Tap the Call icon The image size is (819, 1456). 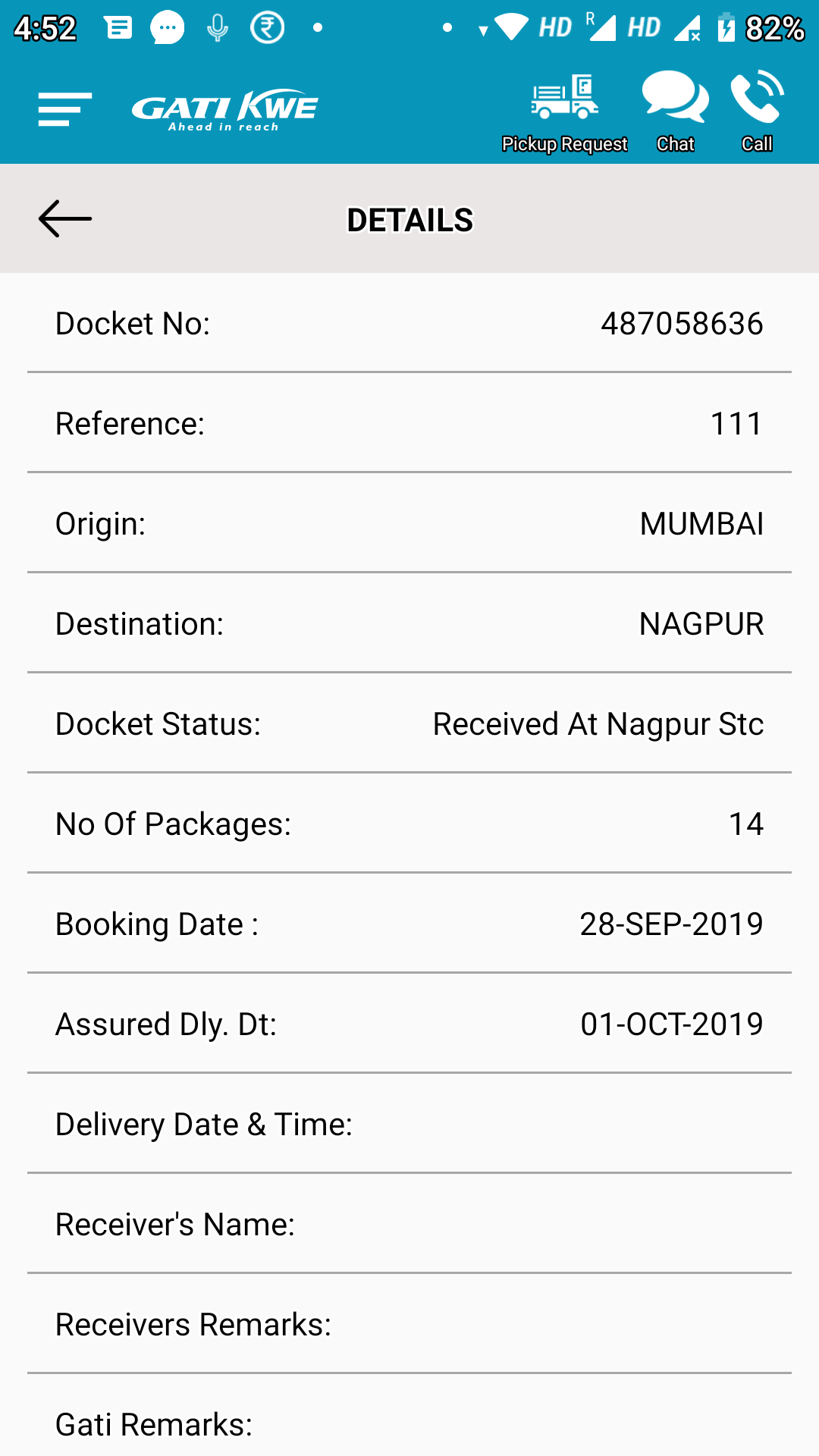point(757,112)
